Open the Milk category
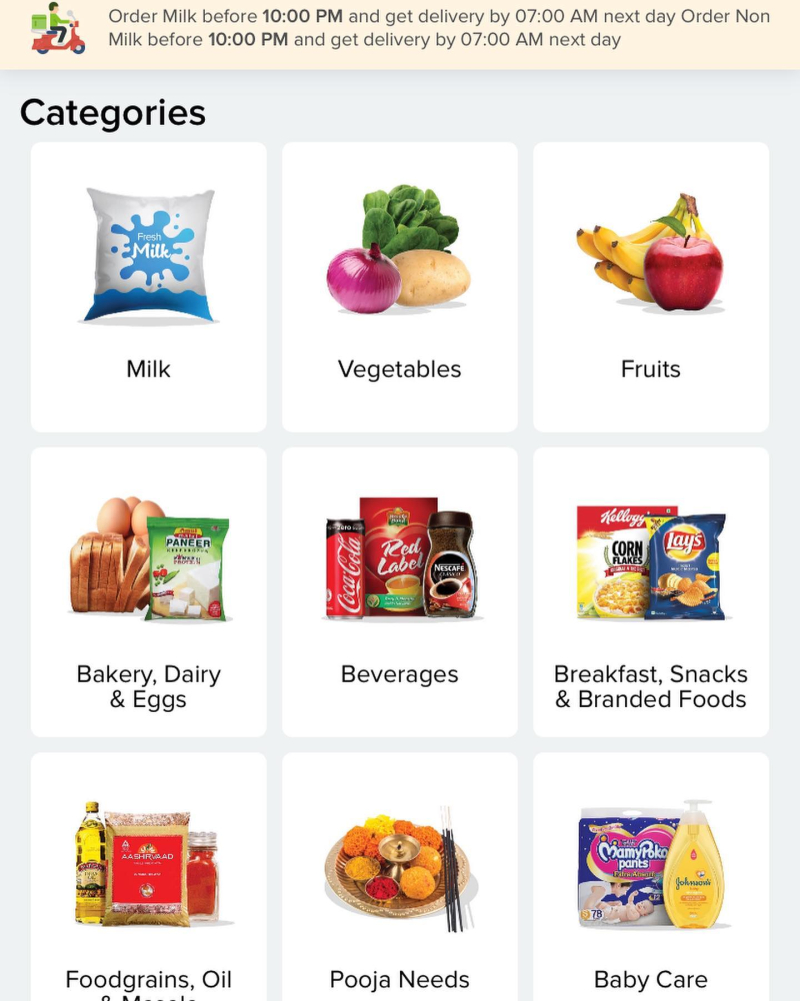 [148, 287]
